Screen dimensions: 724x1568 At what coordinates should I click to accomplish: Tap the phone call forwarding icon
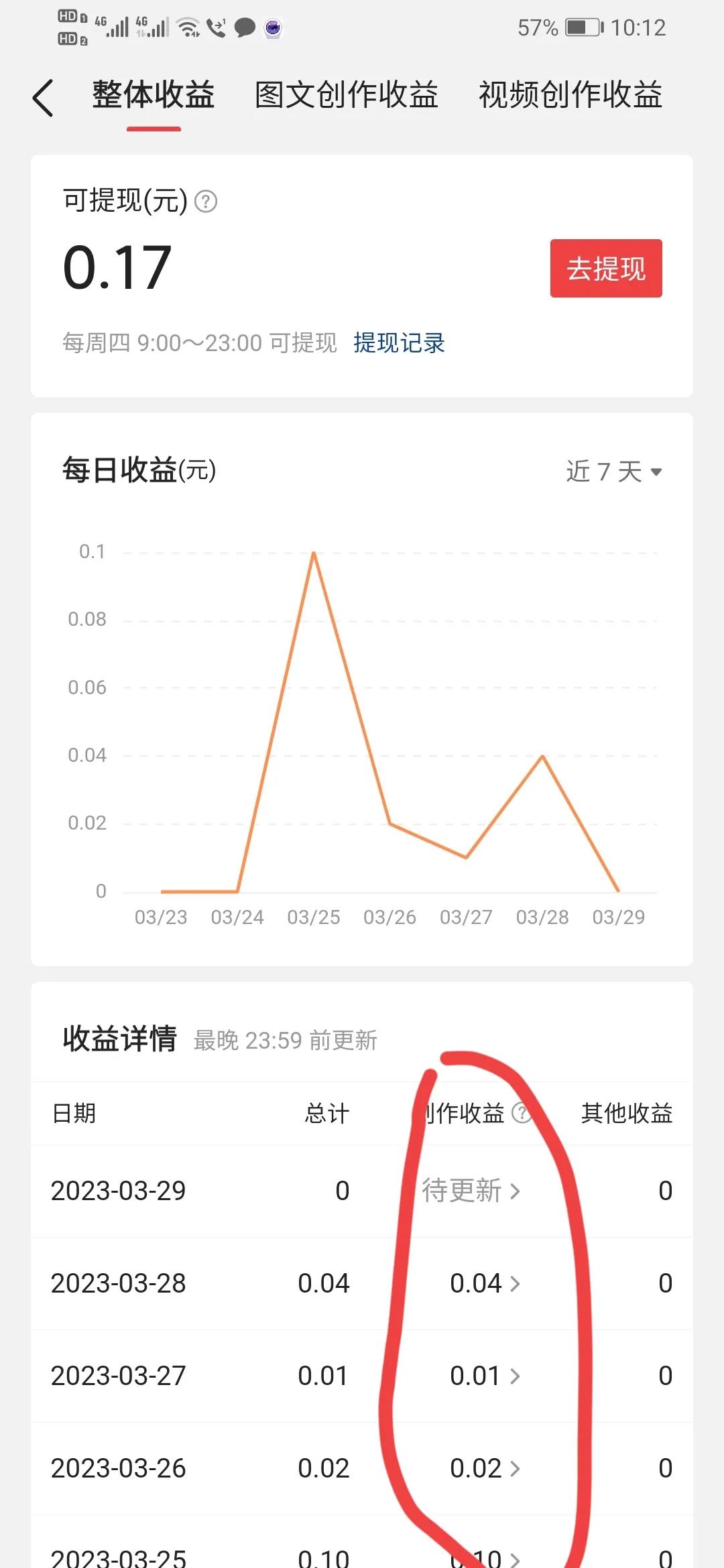[216, 27]
